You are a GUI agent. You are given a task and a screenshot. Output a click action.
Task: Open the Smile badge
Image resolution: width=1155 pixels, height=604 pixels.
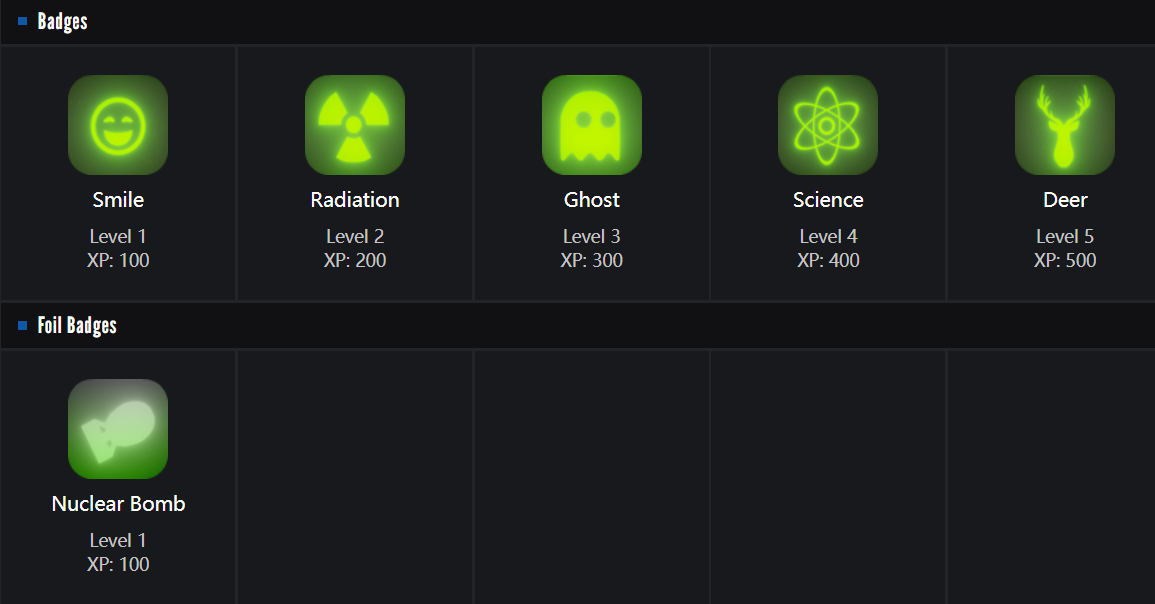118,126
